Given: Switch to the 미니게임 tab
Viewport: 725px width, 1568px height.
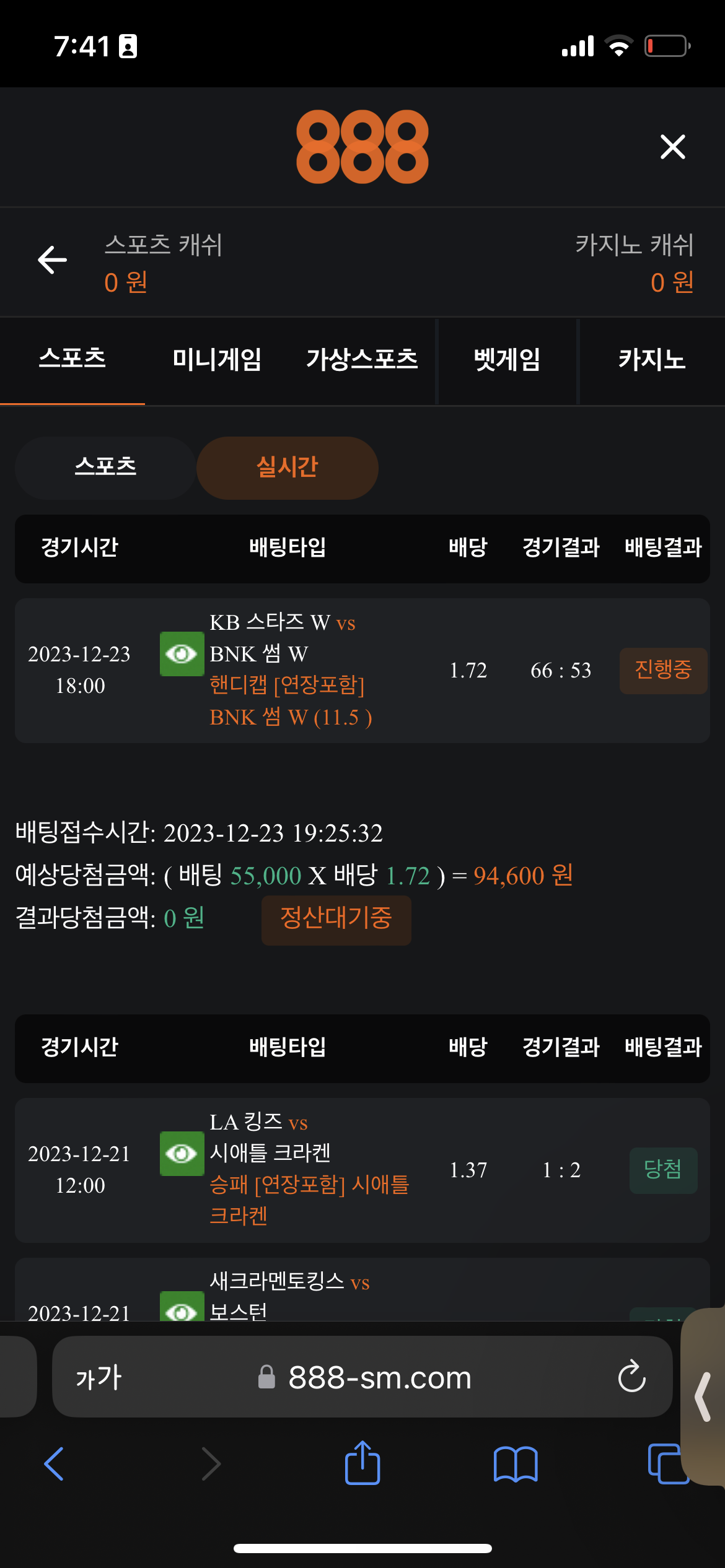Looking at the screenshot, I should (217, 360).
